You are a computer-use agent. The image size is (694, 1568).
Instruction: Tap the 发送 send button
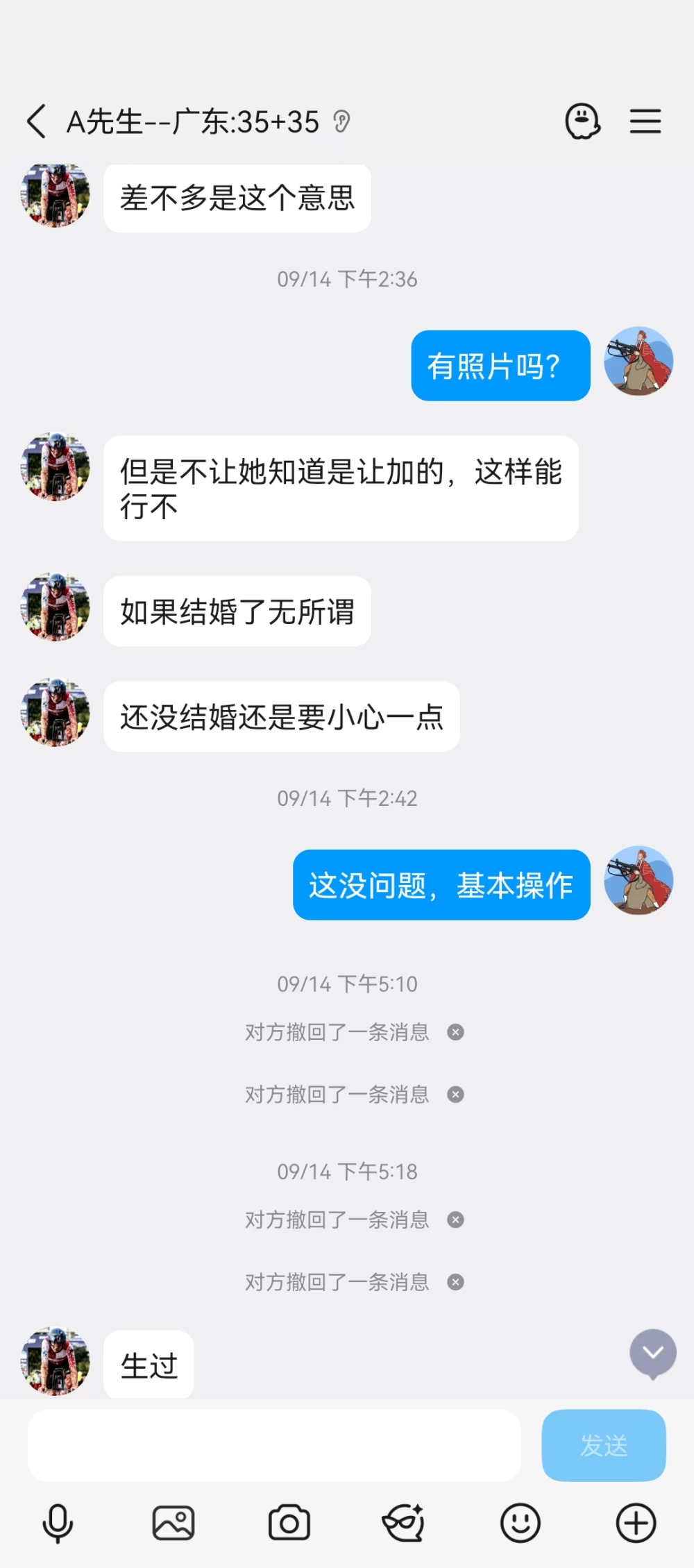[604, 1445]
